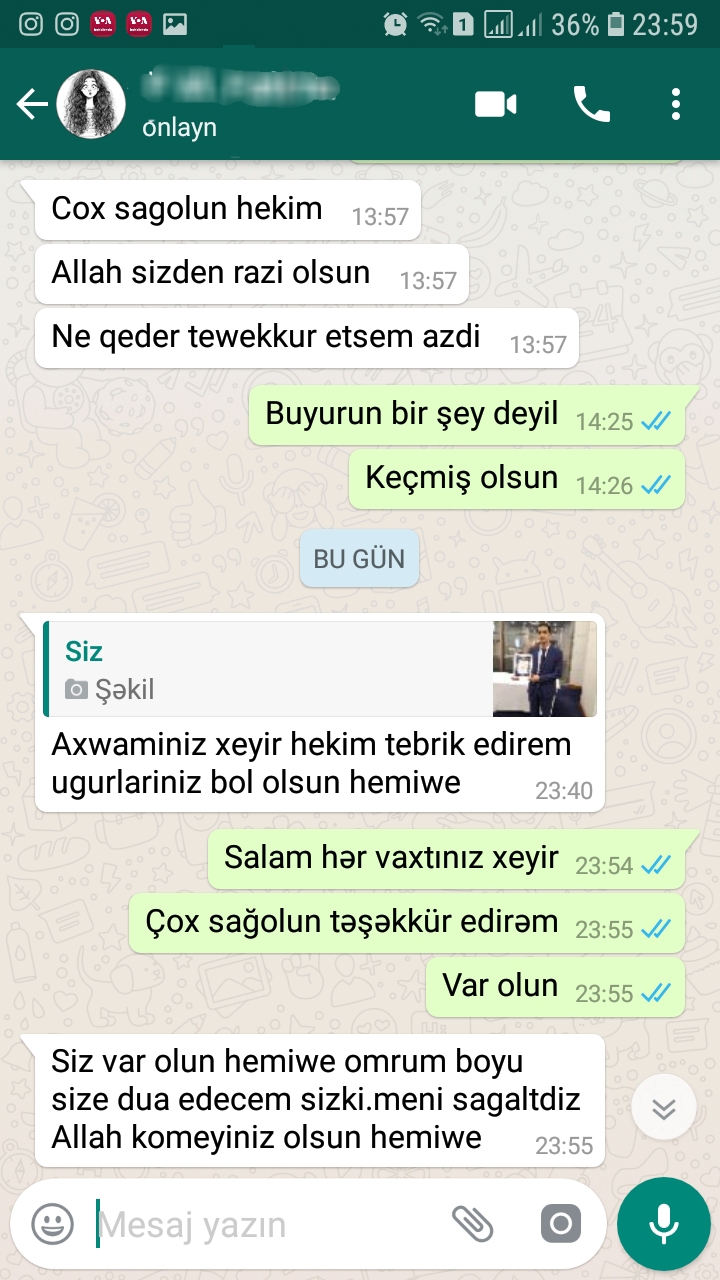This screenshot has height=1280, width=720.
Task: Open the quoted Şəkil photo reply
Action: pos(320,669)
